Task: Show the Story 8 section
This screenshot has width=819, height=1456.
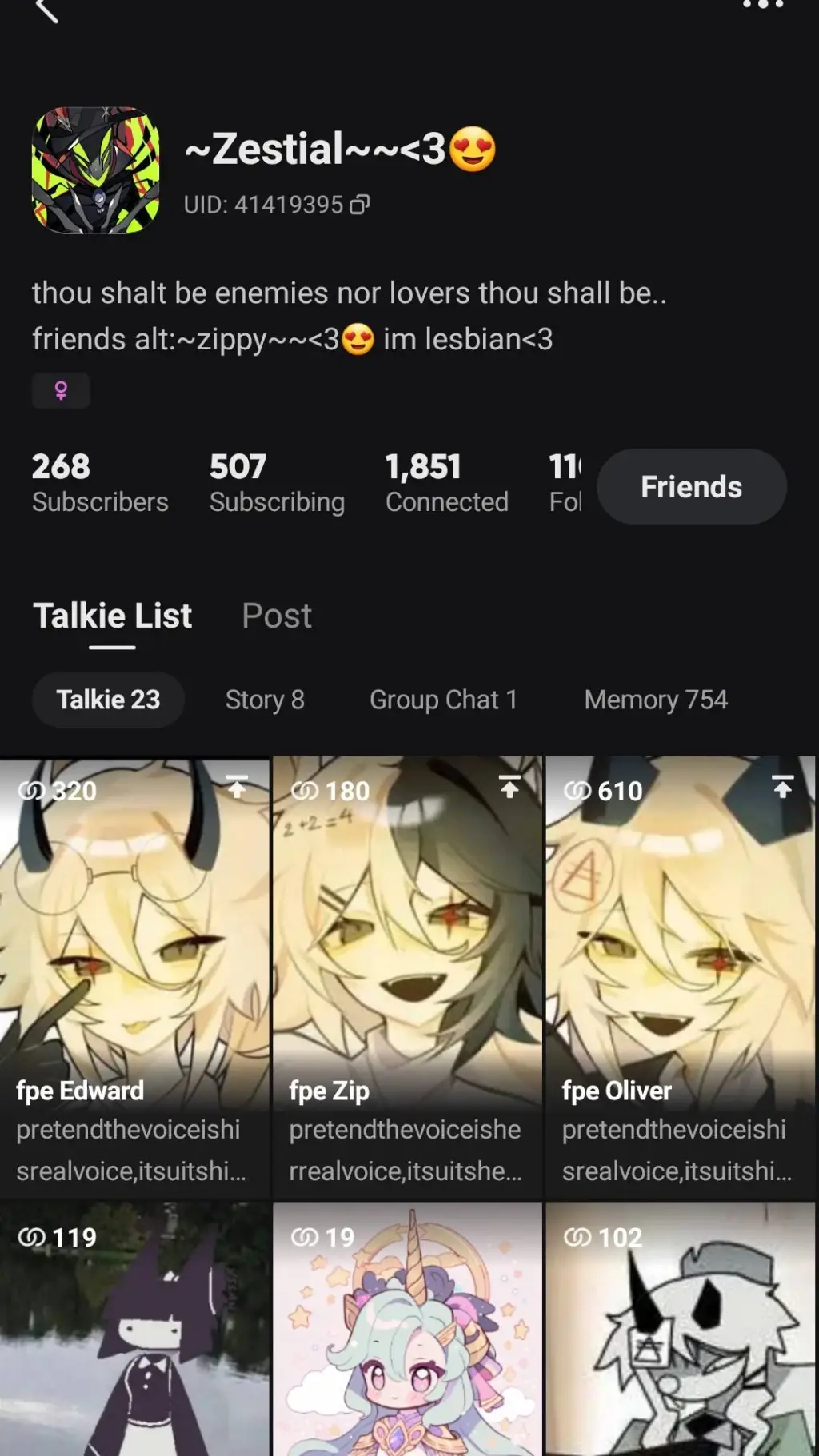Action: pos(265,700)
